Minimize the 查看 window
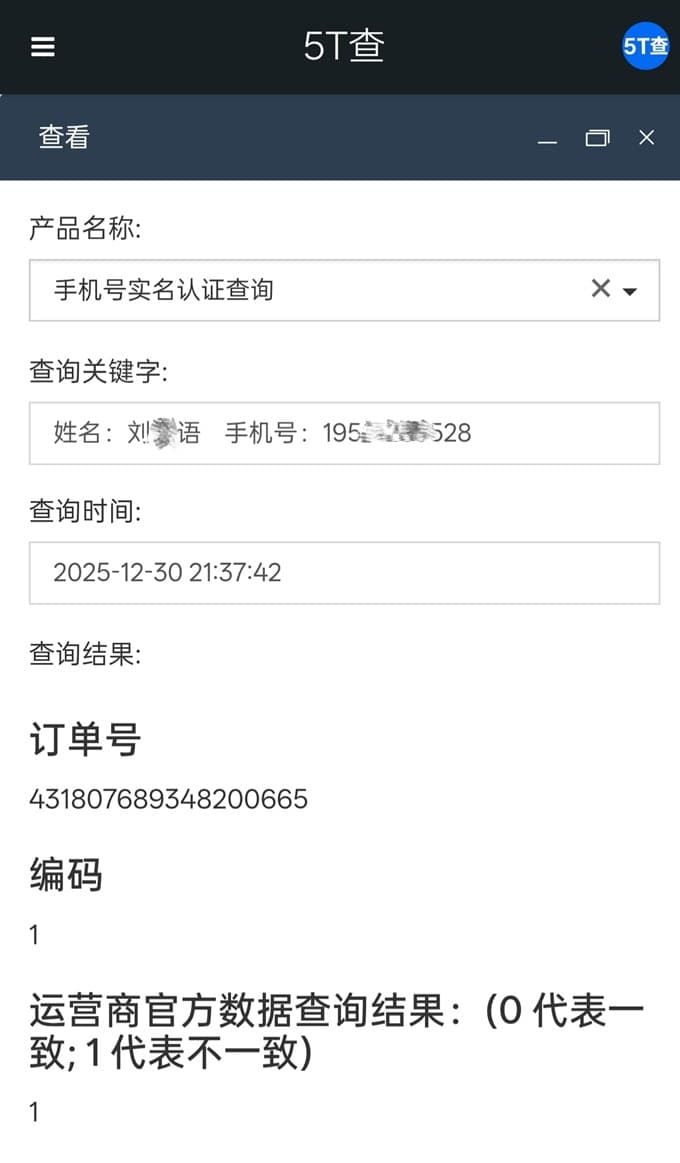Image resolution: width=680 pixels, height=1163 pixels. (x=547, y=139)
